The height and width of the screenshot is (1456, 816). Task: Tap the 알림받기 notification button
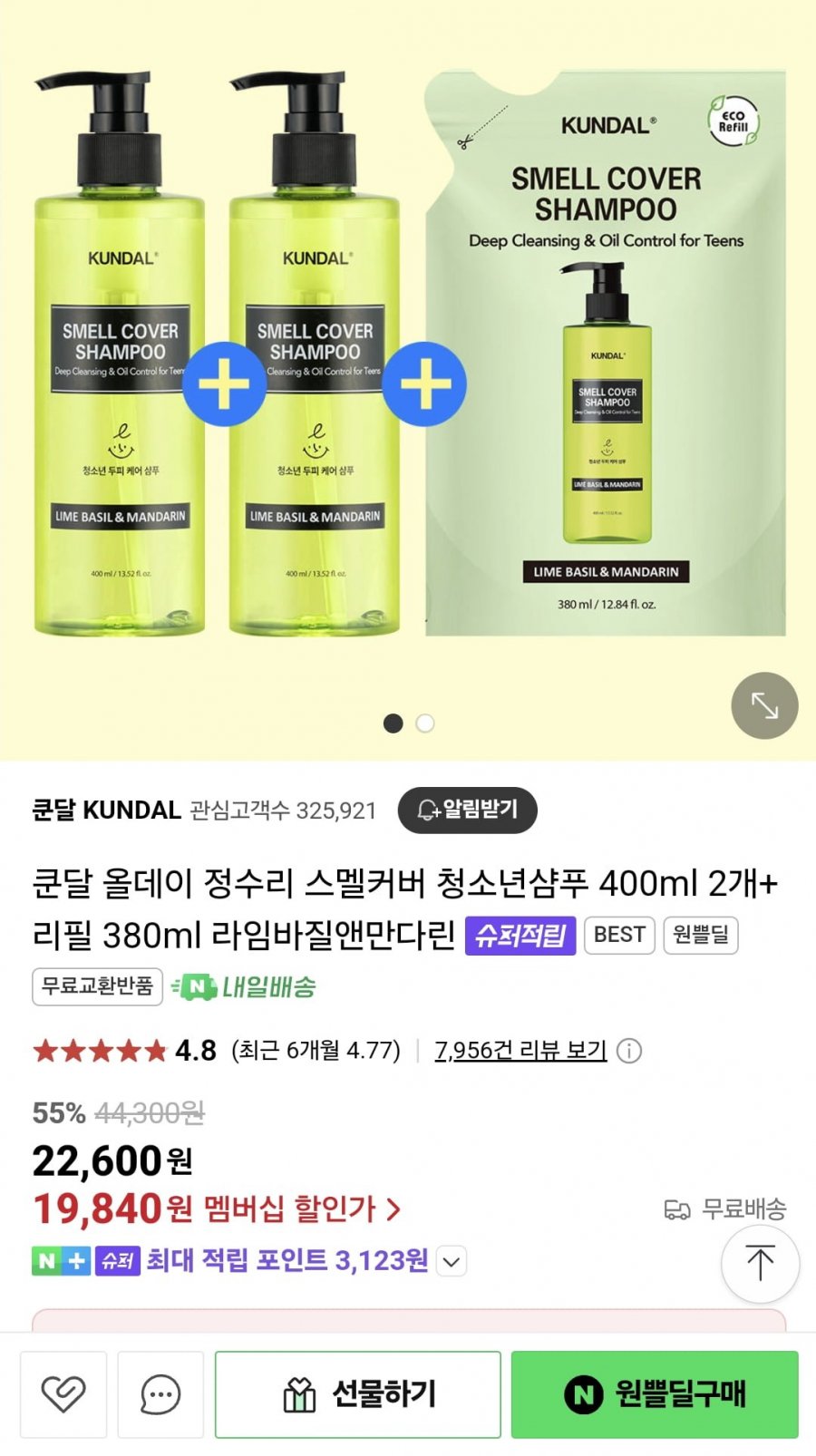(x=467, y=810)
